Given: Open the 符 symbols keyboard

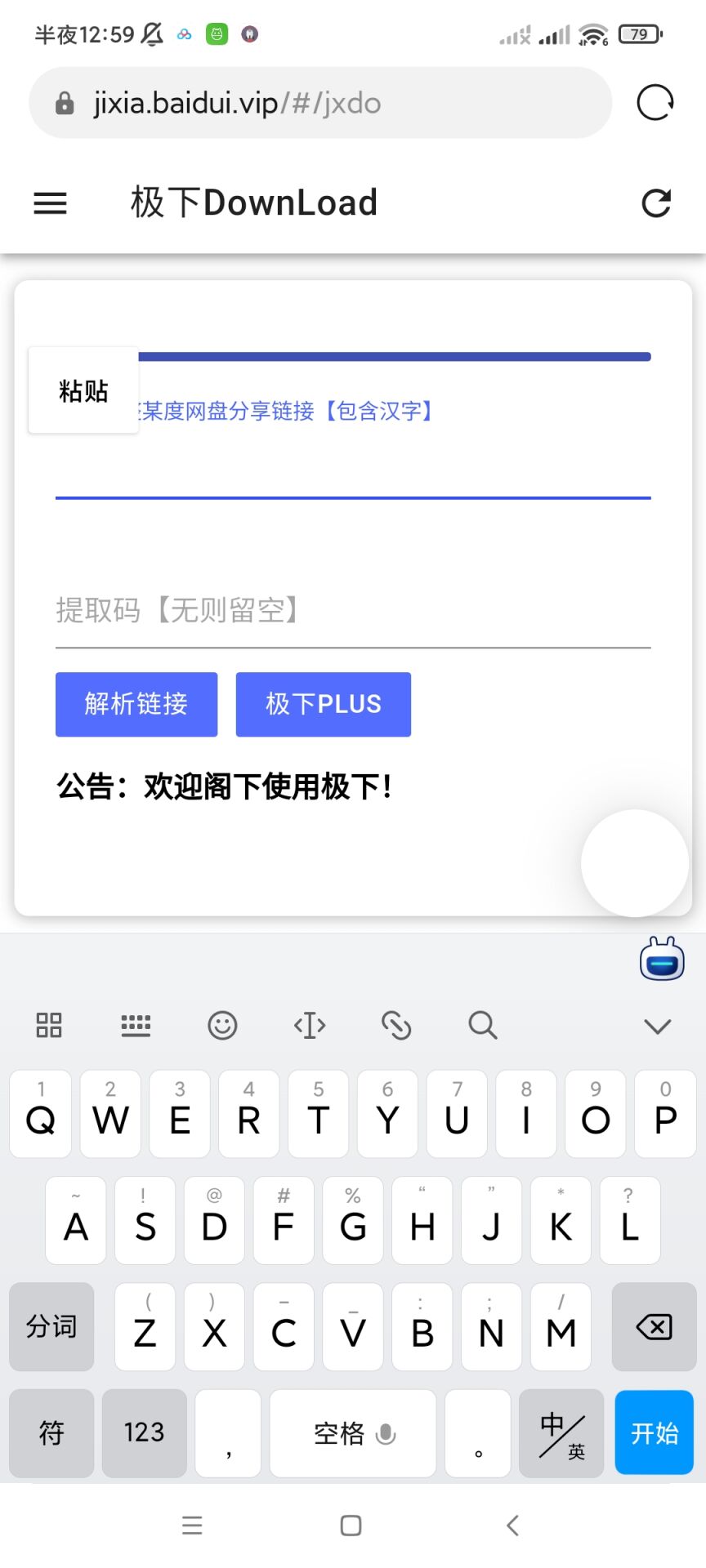Looking at the screenshot, I should (x=51, y=1433).
